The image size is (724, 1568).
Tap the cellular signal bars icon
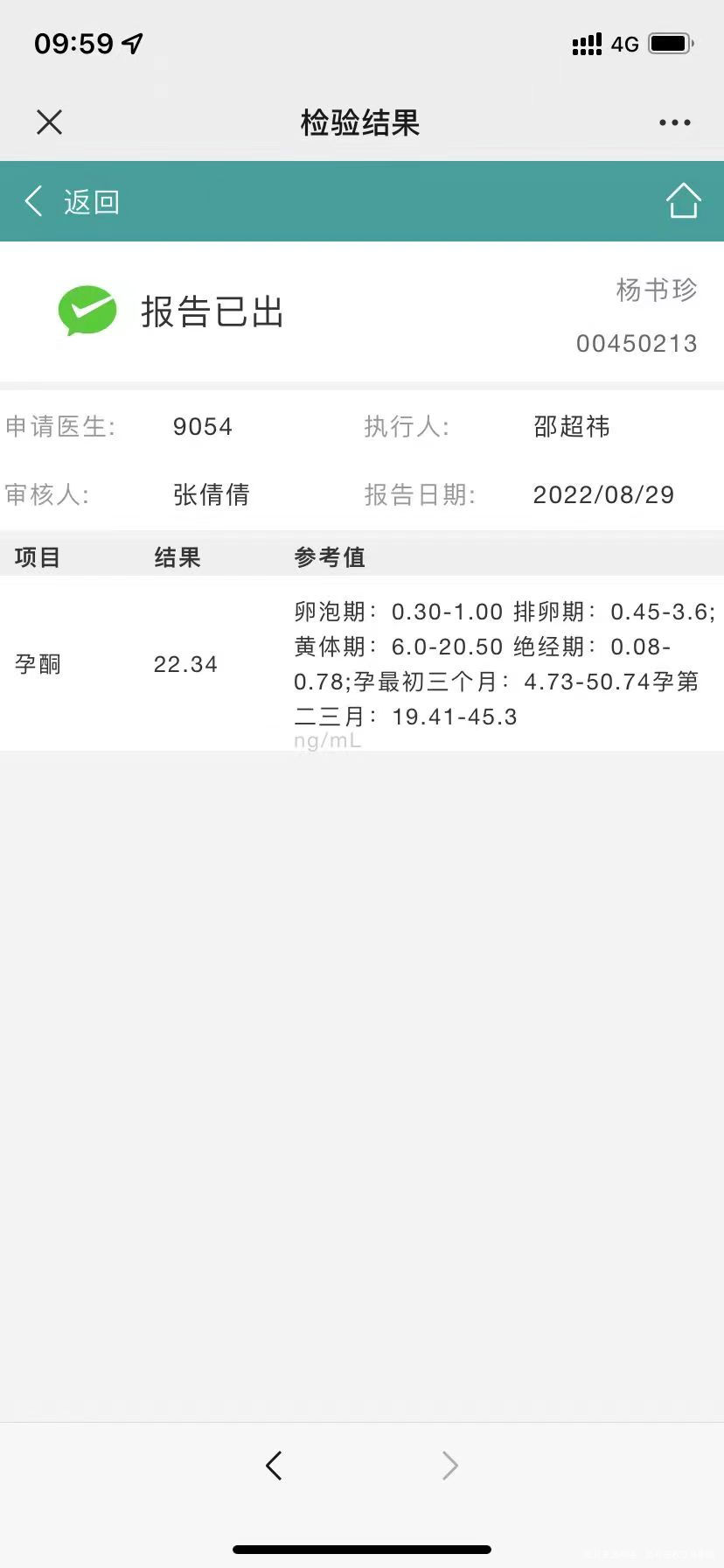(586, 44)
